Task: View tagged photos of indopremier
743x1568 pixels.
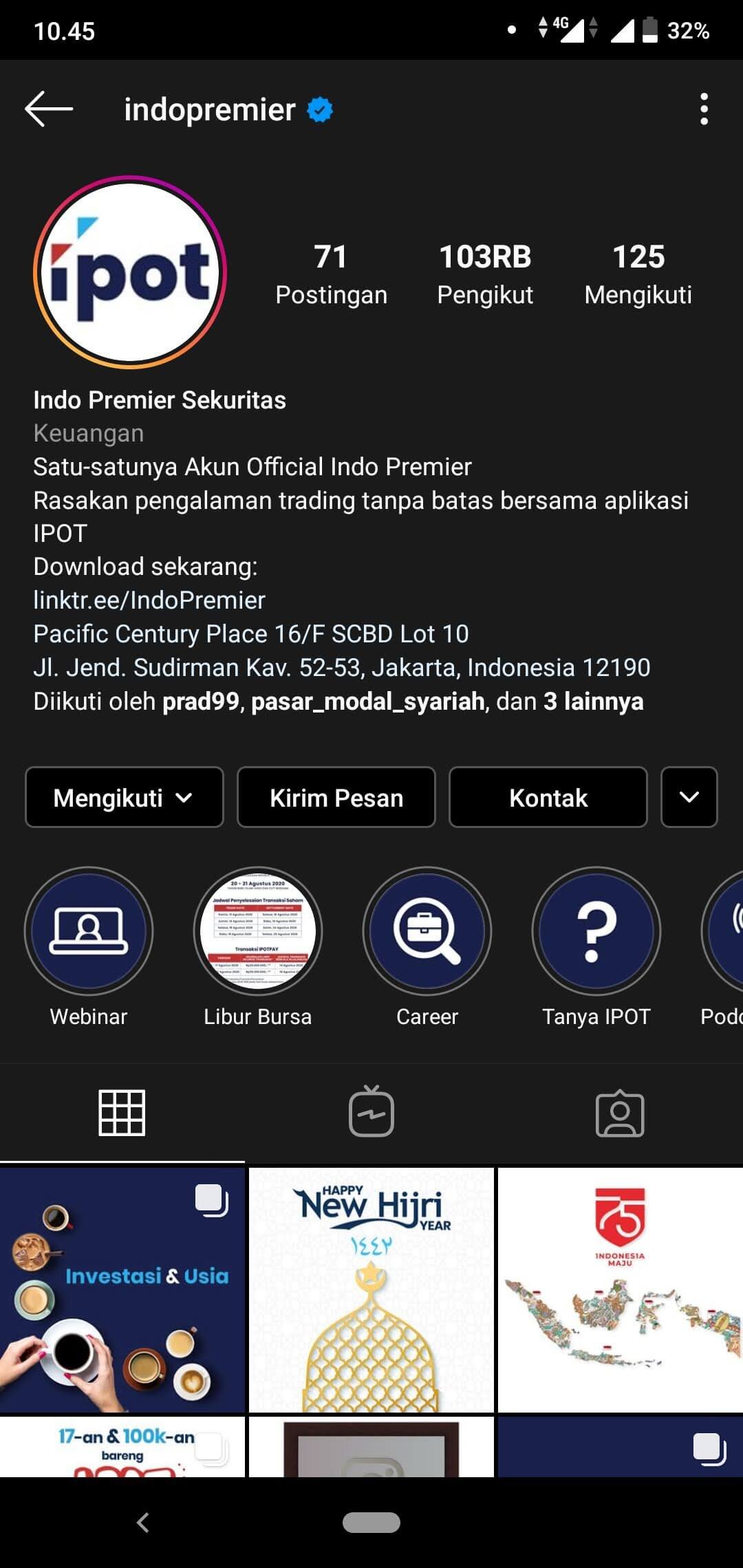Action: (x=619, y=1114)
